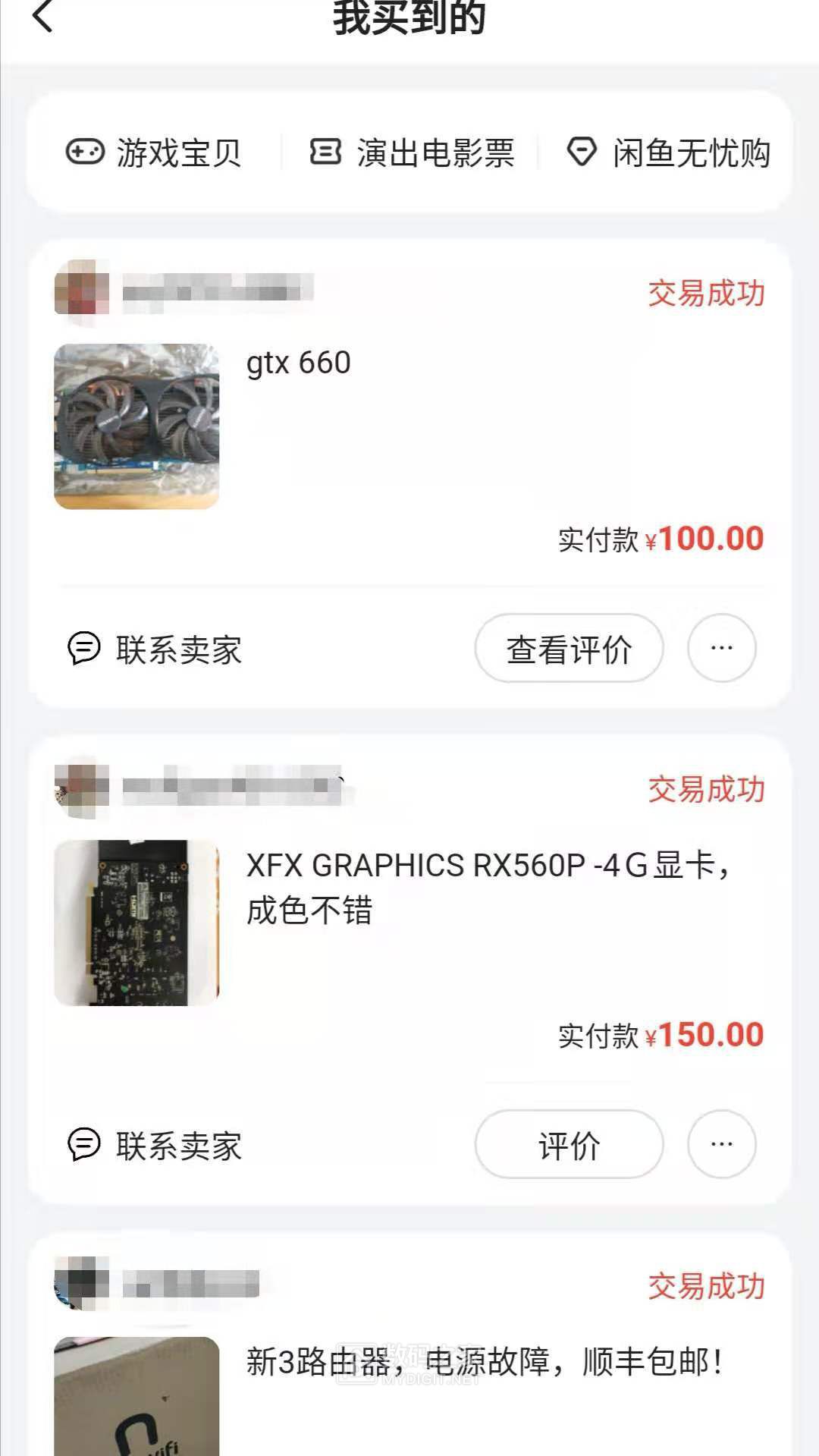This screenshot has width=819, height=1456.
Task: Open the gtx 660 order
Action: tap(299, 363)
